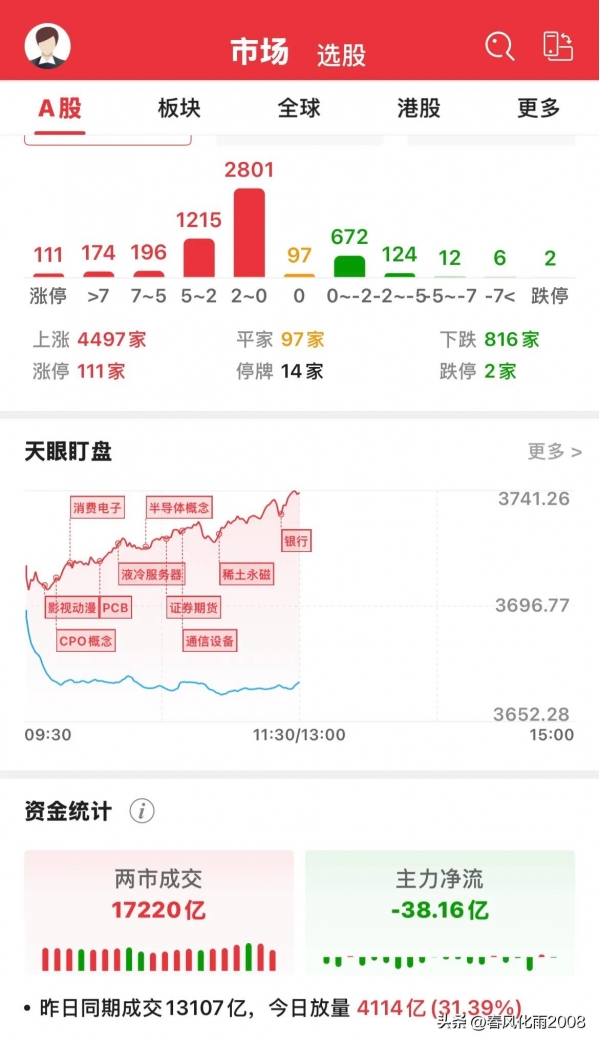
Task: Switch to the 选股 header tab
Action: (x=341, y=55)
